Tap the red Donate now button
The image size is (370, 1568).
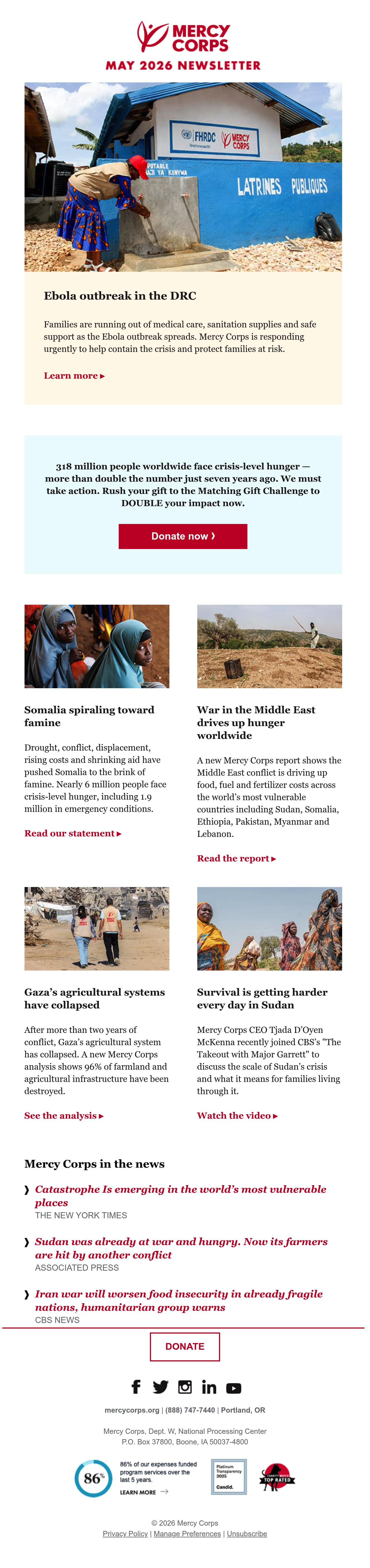pos(183,536)
